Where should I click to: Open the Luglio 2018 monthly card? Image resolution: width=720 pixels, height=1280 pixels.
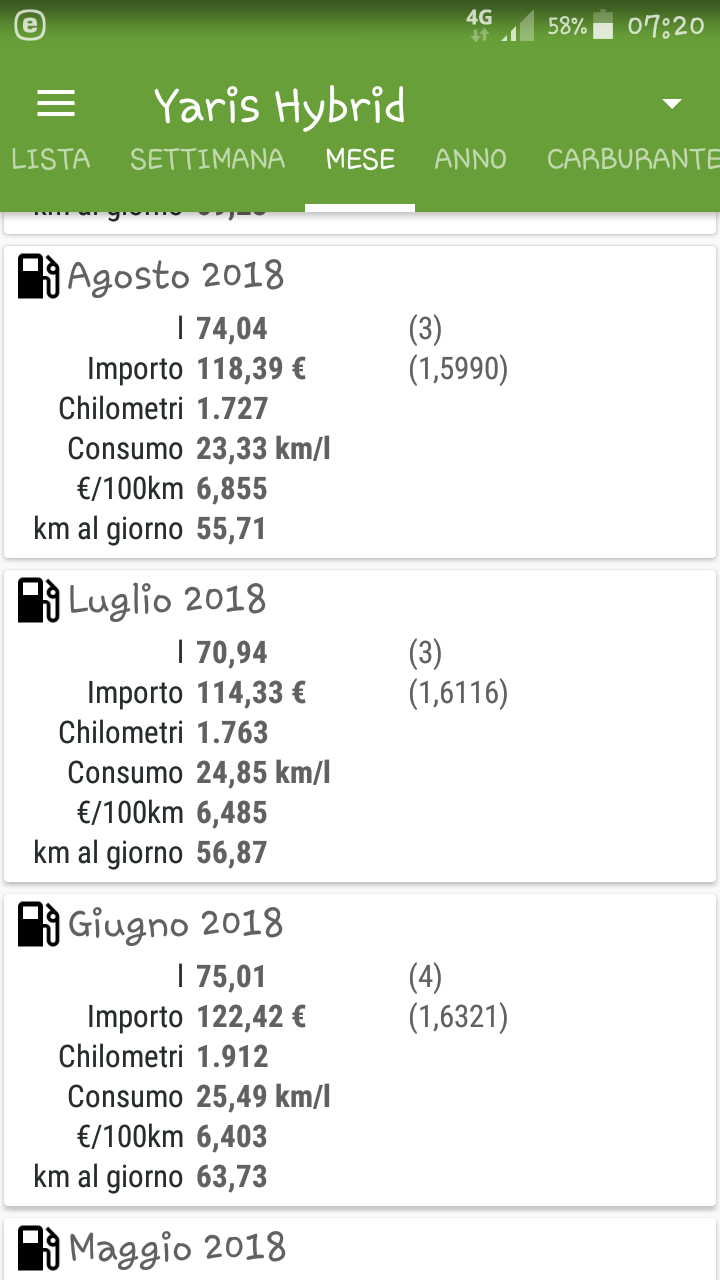tap(360, 726)
